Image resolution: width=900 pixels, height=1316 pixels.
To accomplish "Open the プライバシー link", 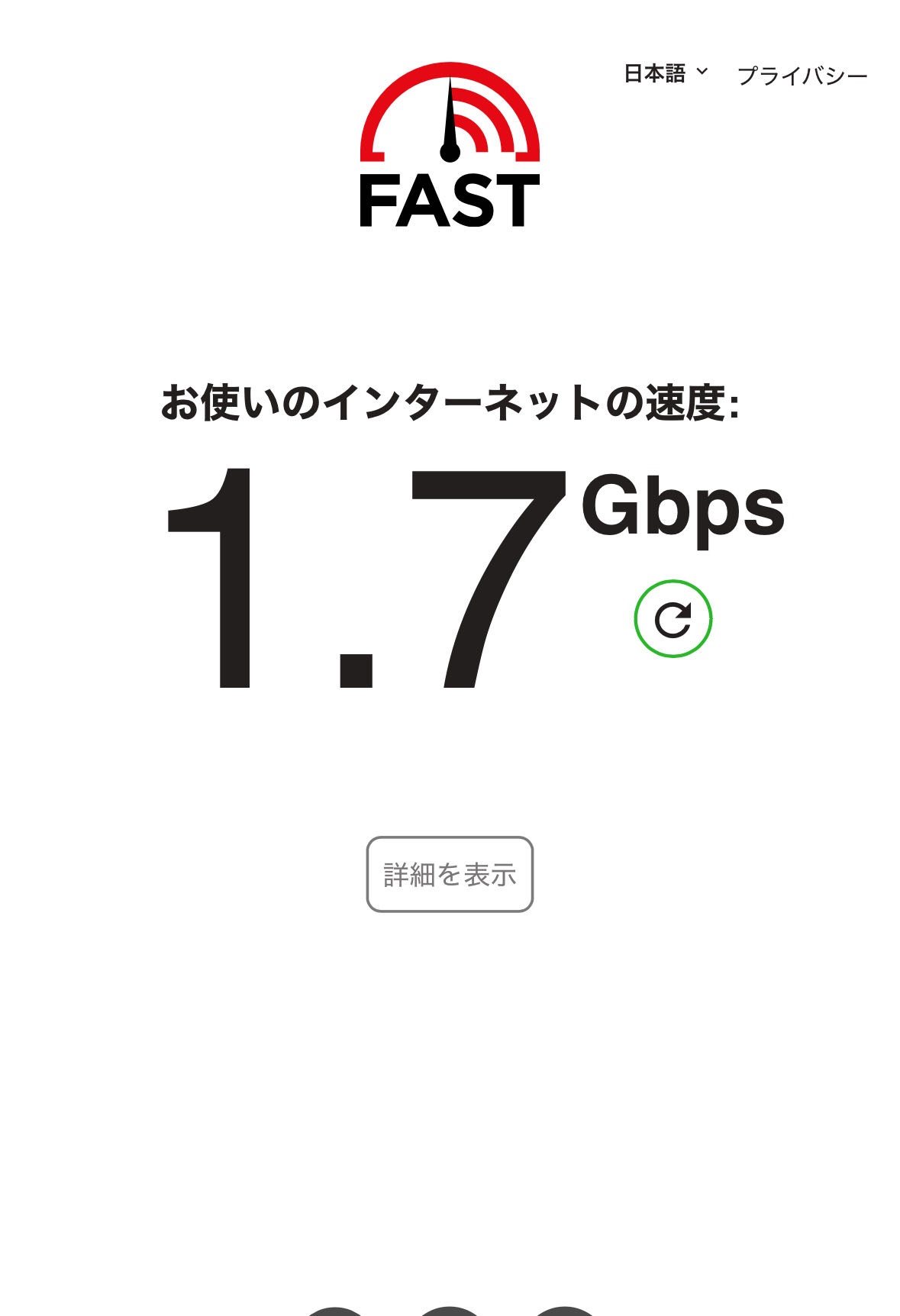I will tap(802, 76).
